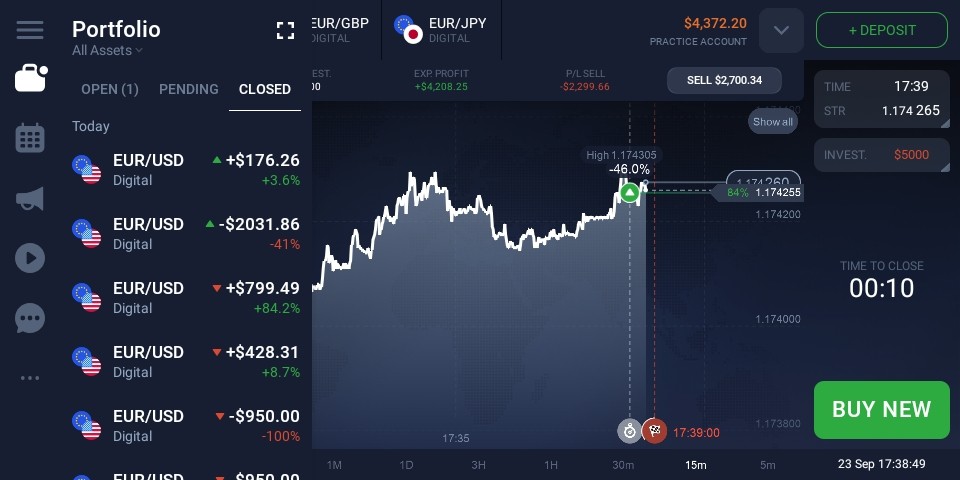Screen dimensions: 960x480
Task: Switch to the OPEN (1) tab
Action: [110, 89]
